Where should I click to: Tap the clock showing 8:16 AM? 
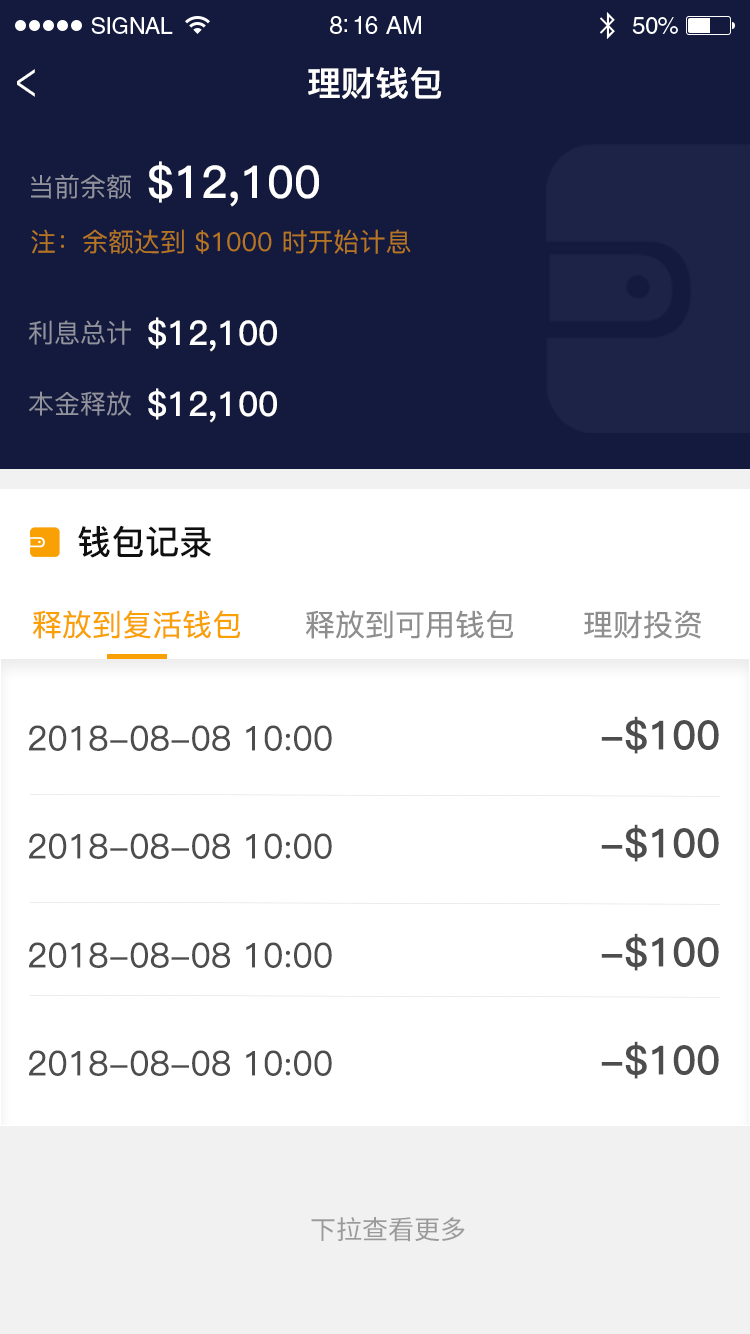pyautogui.click(x=375, y=25)
